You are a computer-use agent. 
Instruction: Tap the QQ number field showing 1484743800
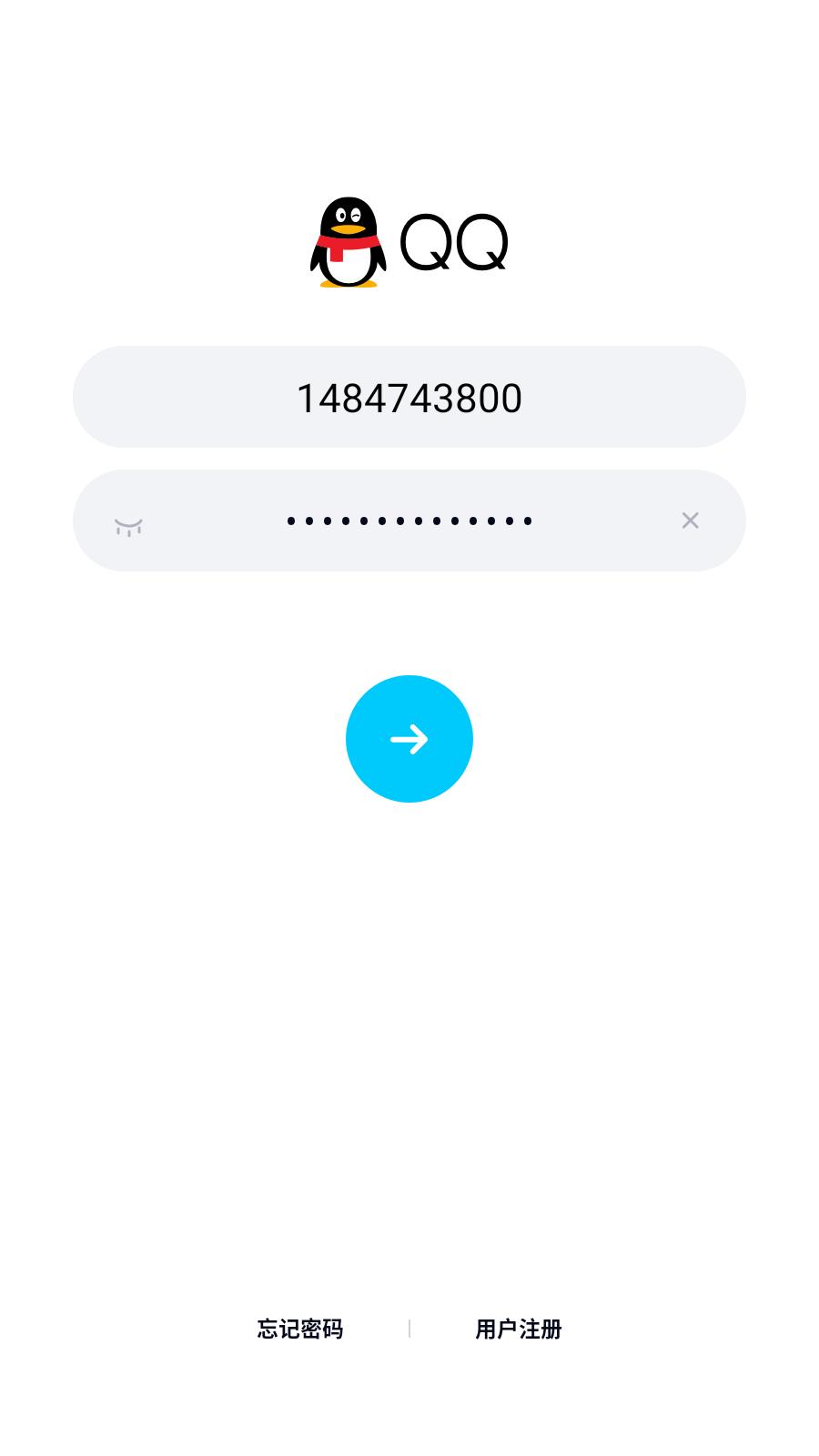pyautogui.click(x=409, y=398)
